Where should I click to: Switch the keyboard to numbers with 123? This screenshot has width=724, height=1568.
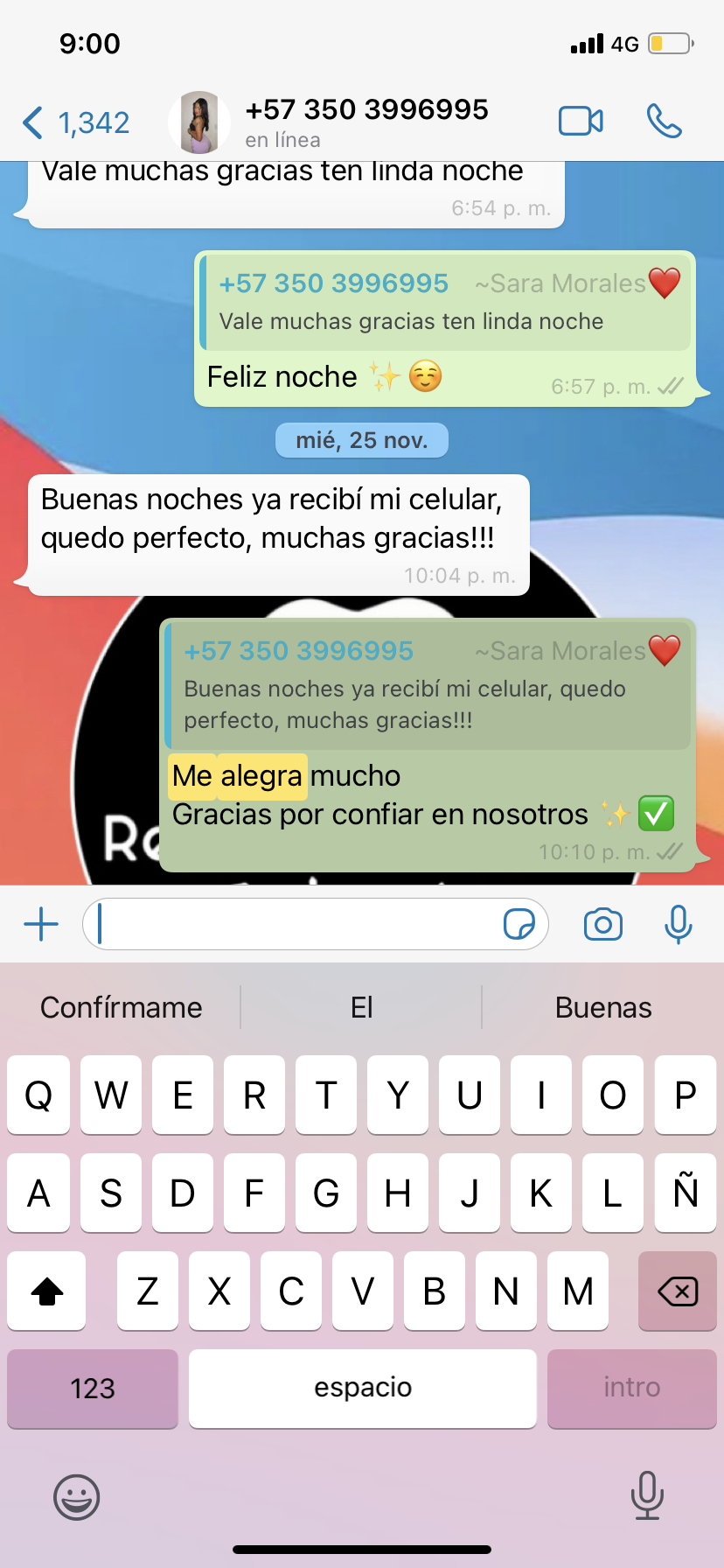93,1389
